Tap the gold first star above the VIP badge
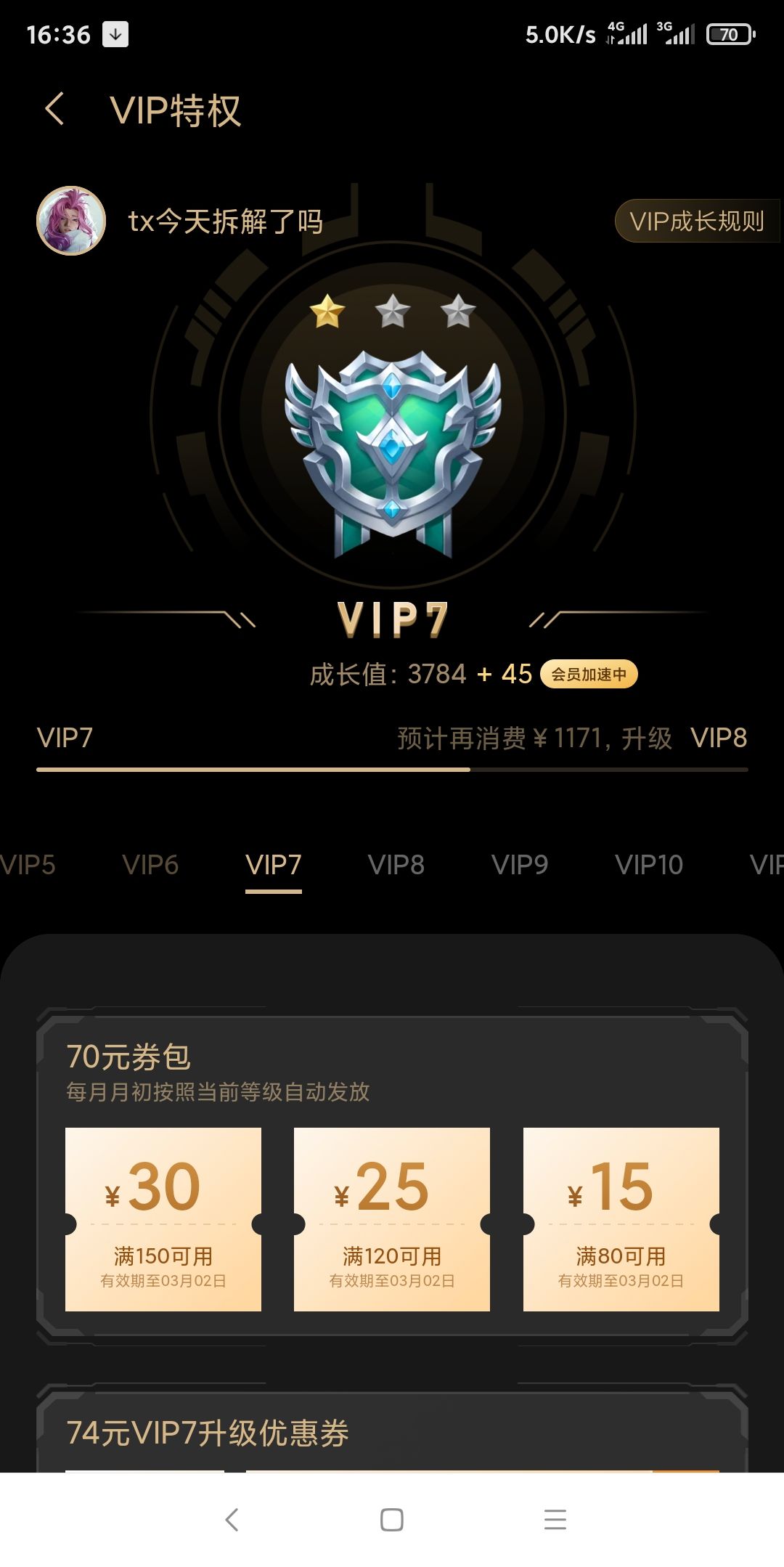Image resolution: width=784 pixels, height=1567 pixels. pyautogui.click(x=327, y=311)
